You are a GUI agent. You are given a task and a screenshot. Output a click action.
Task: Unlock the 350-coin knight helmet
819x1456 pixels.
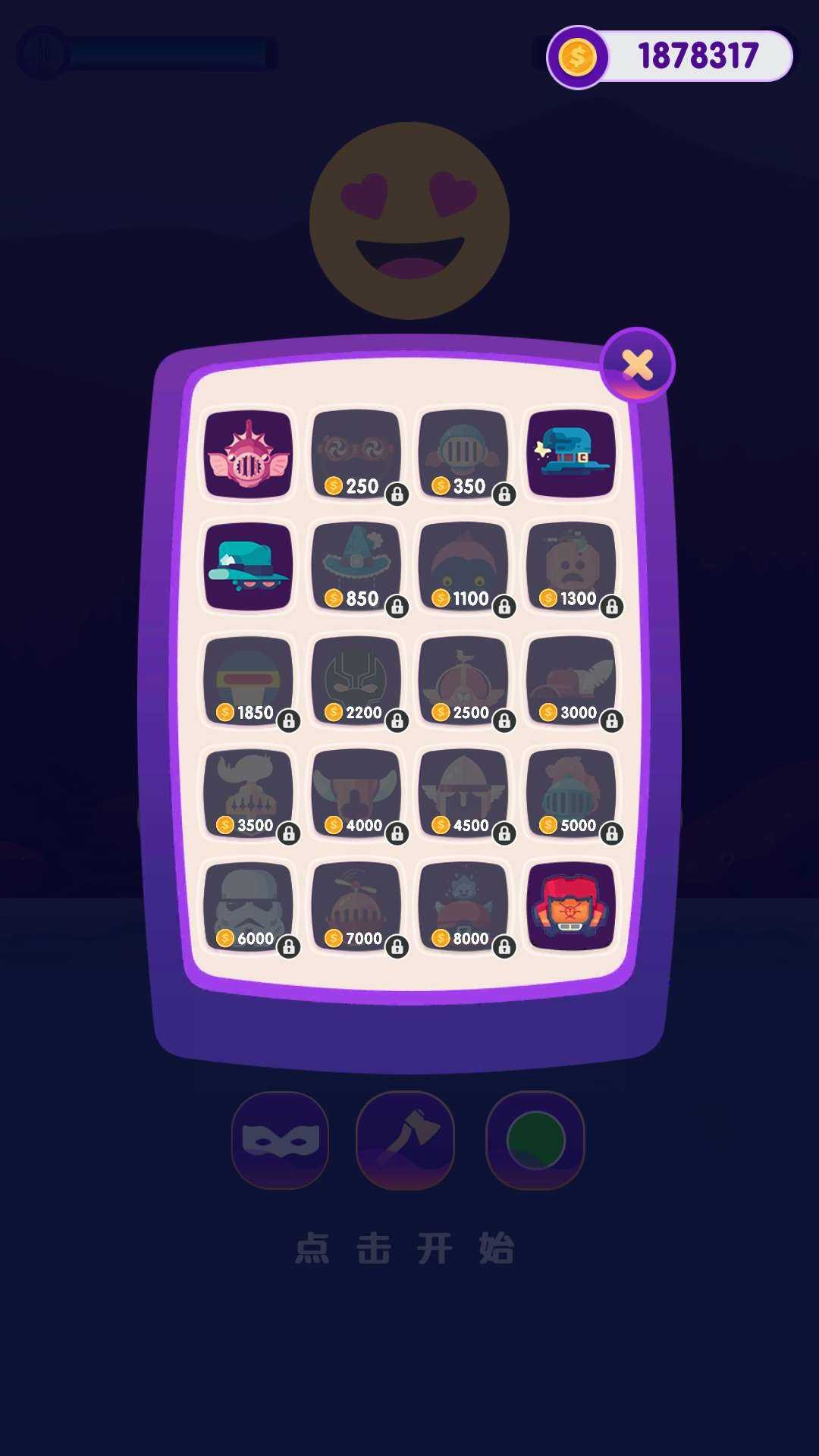[463, 454]
